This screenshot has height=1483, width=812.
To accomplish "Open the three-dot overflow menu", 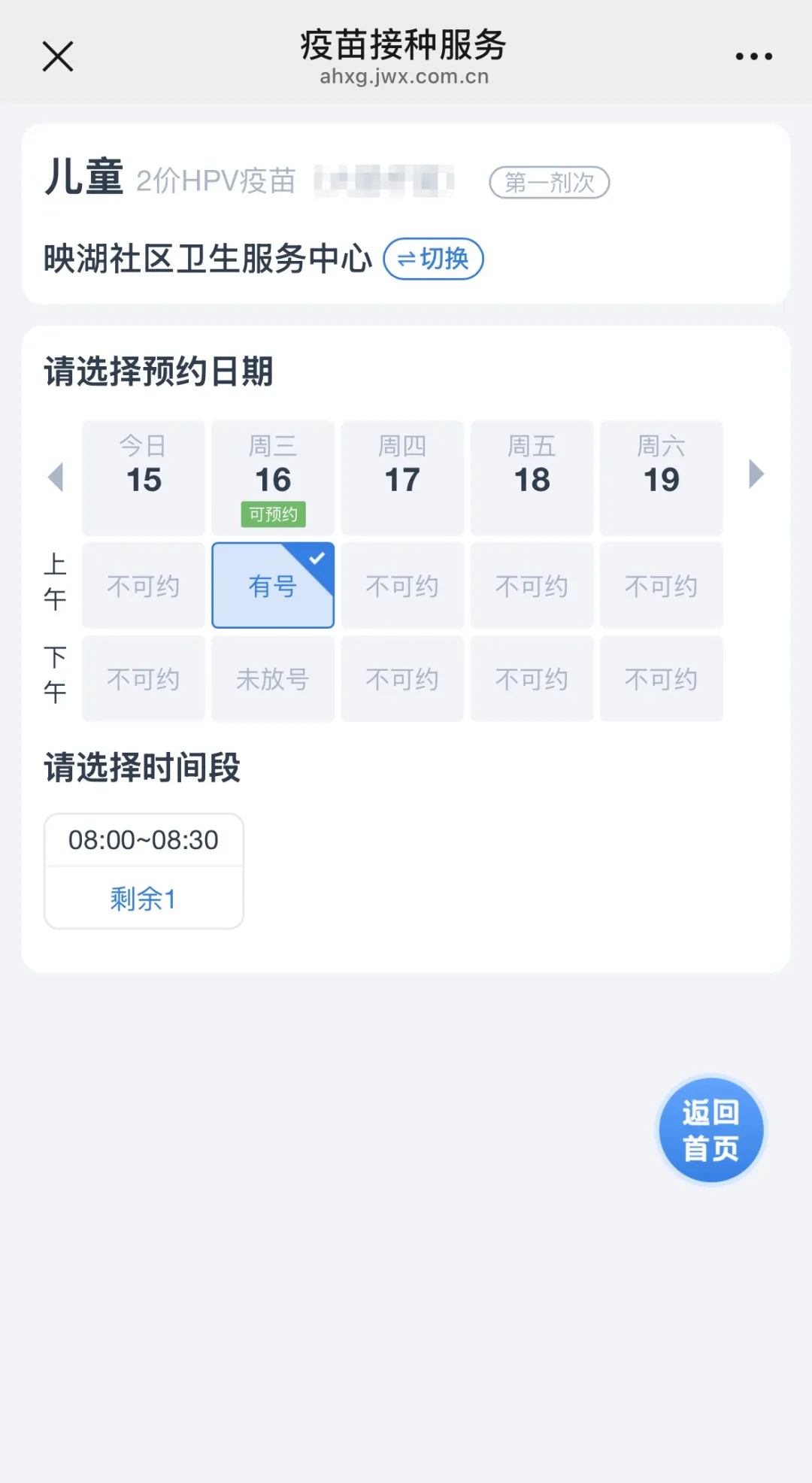I will 753,56.
